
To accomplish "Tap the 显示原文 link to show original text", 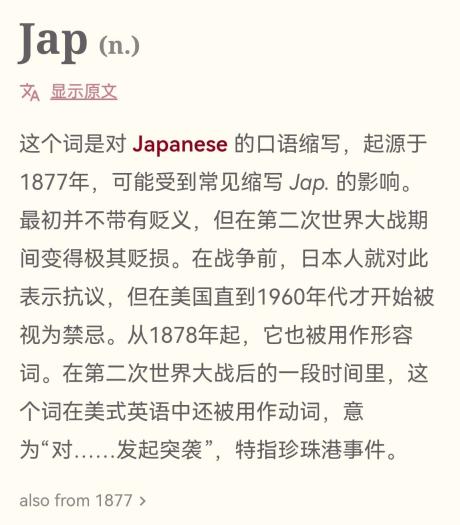I will tap(84, 92).
